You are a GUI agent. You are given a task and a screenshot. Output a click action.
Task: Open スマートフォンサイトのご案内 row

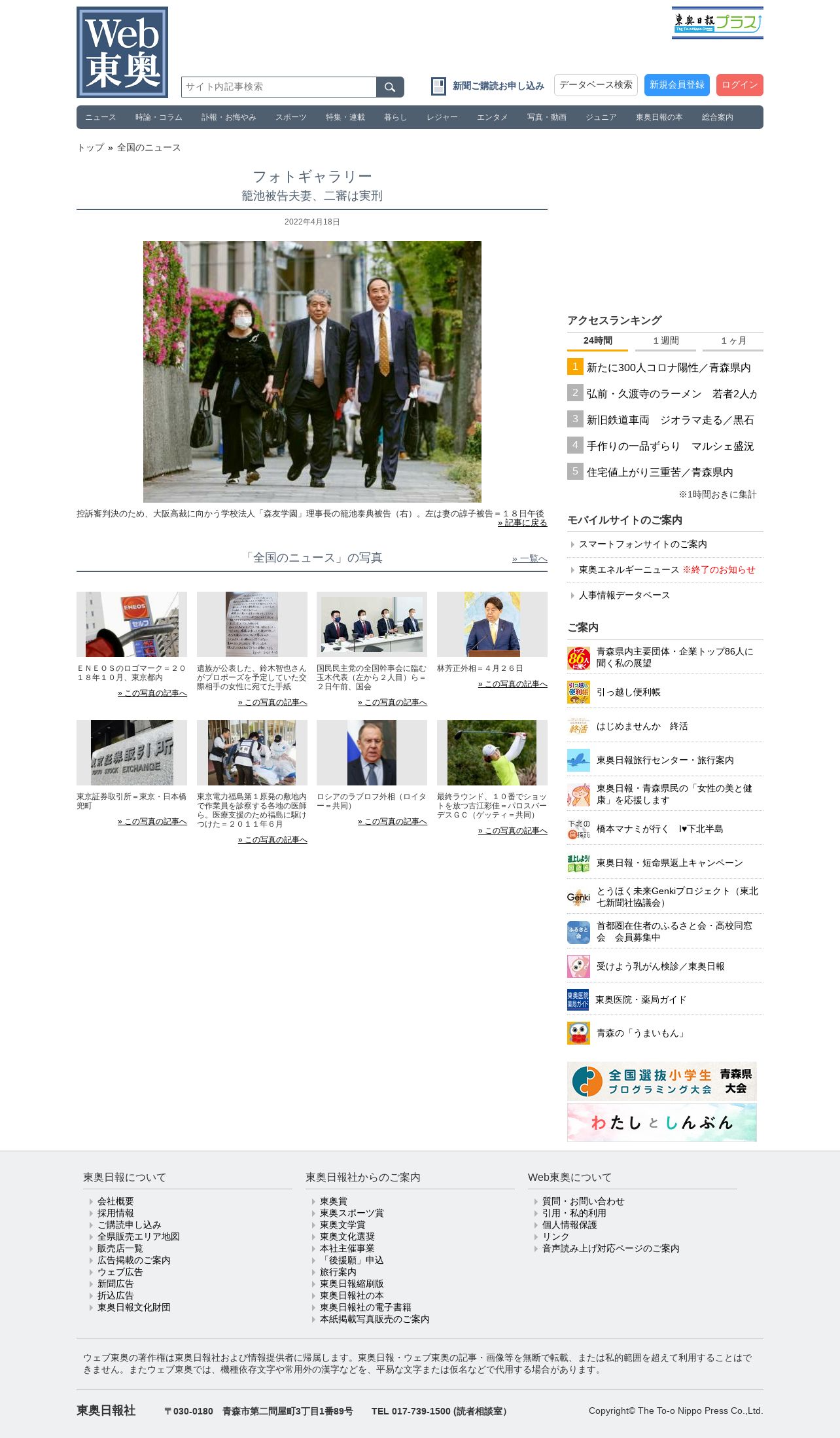(665, 545)
